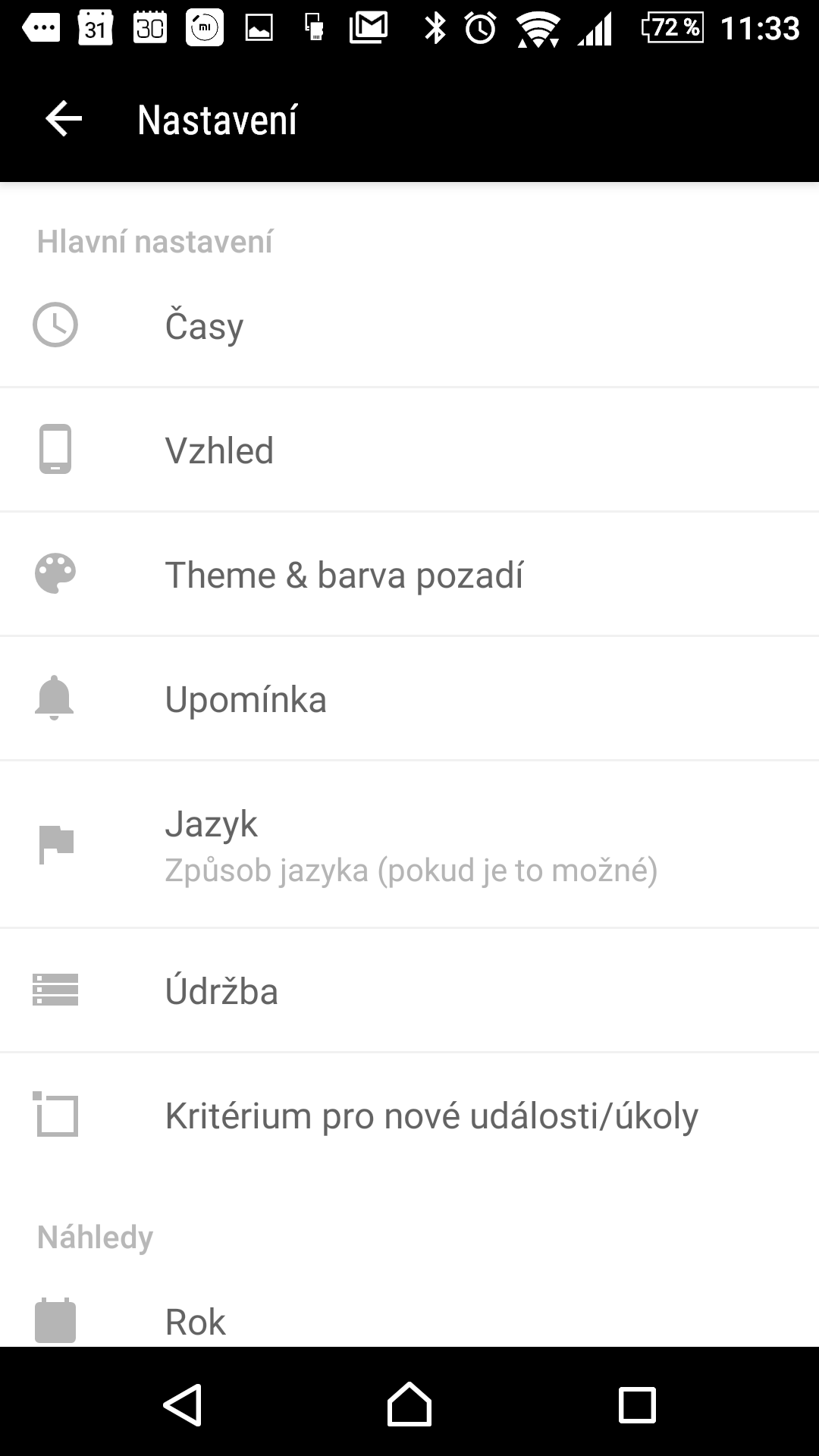Screen dimensions: 819x1456
Task: Open the Rok view settings
Action: [409, 1322]
